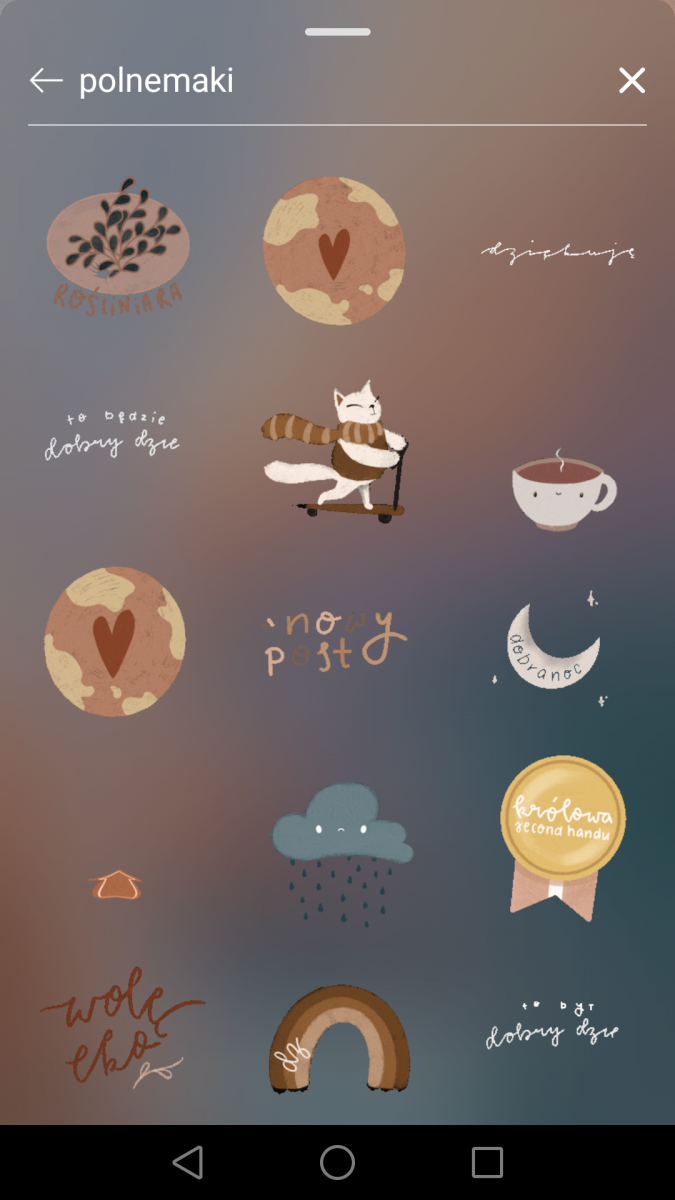Tap the system home button

337,1162
